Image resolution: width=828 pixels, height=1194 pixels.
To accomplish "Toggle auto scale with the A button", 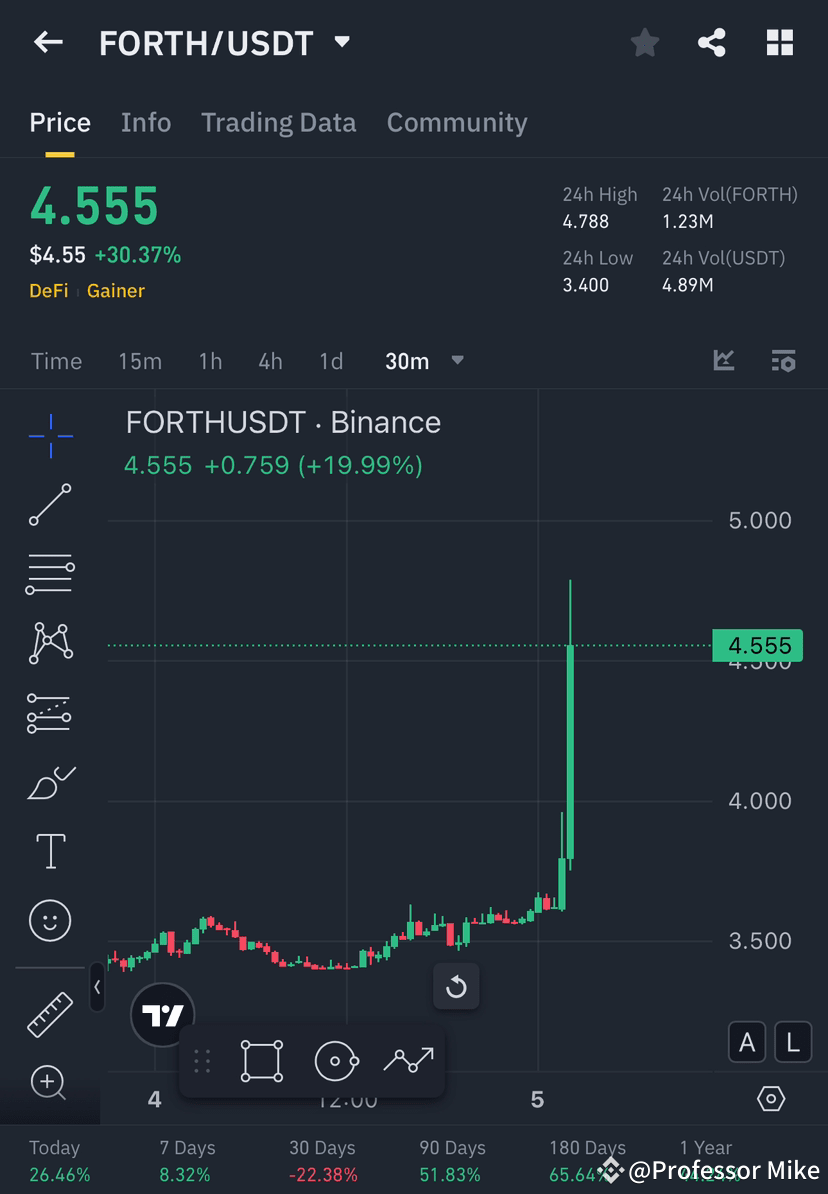I will (x=747, y=1042).
